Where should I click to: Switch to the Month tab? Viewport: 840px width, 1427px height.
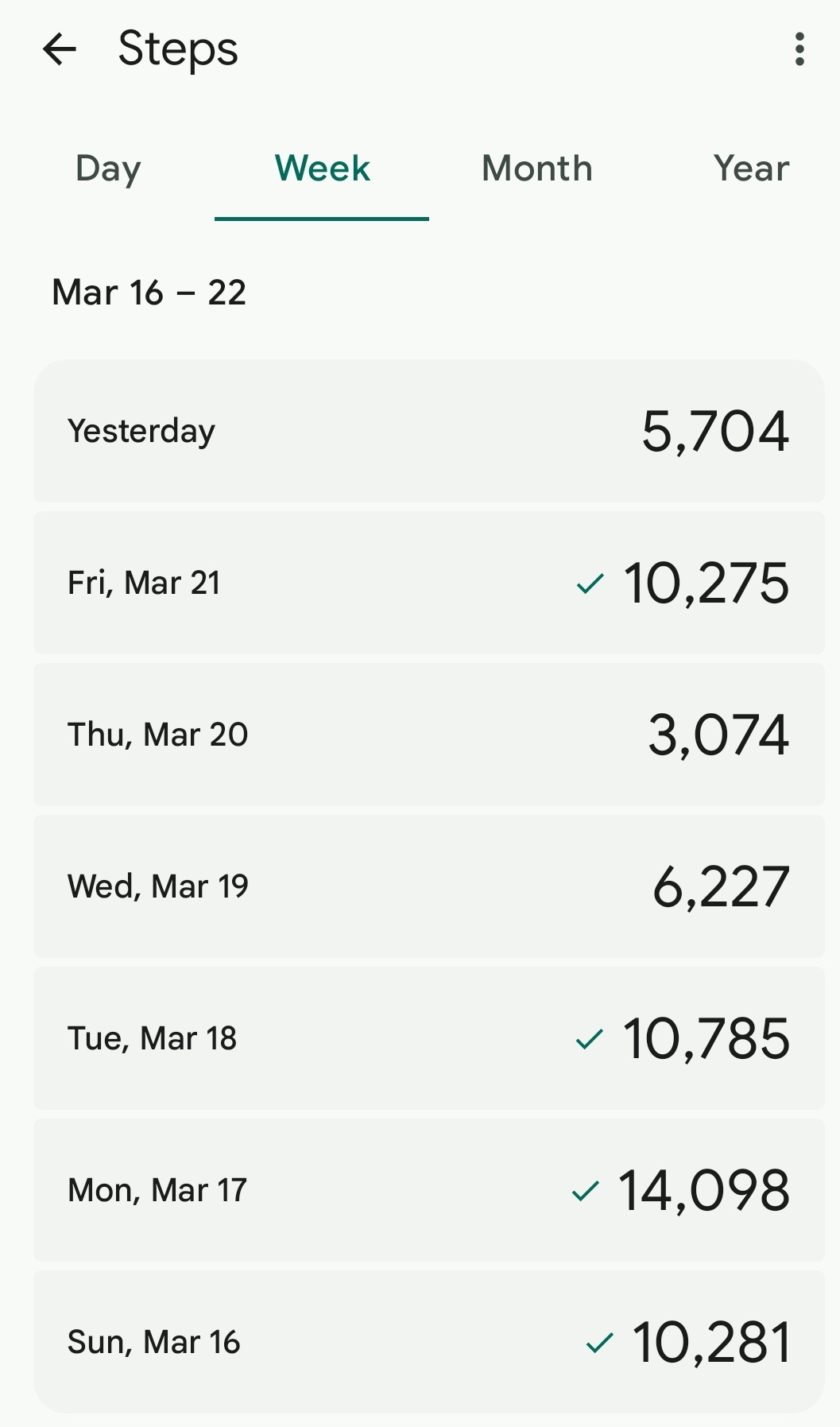[537, 169]
